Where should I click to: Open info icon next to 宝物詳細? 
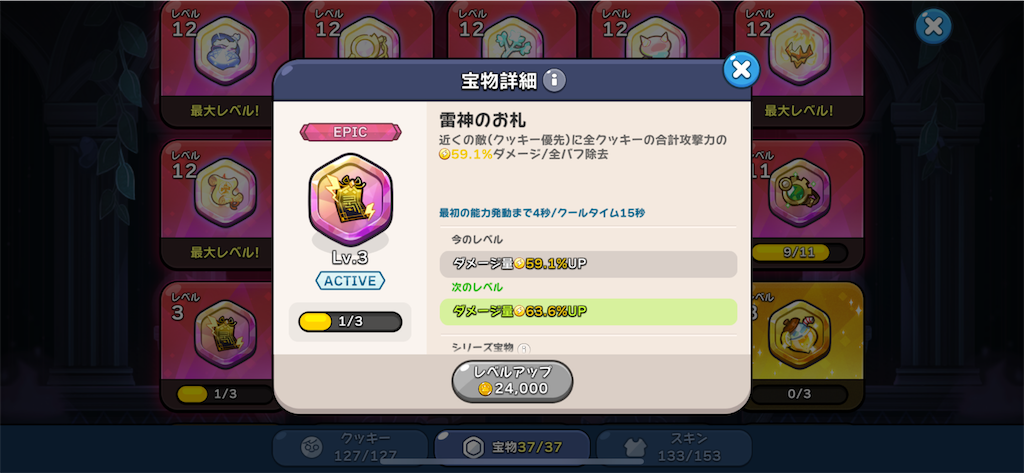coord(554,80)
